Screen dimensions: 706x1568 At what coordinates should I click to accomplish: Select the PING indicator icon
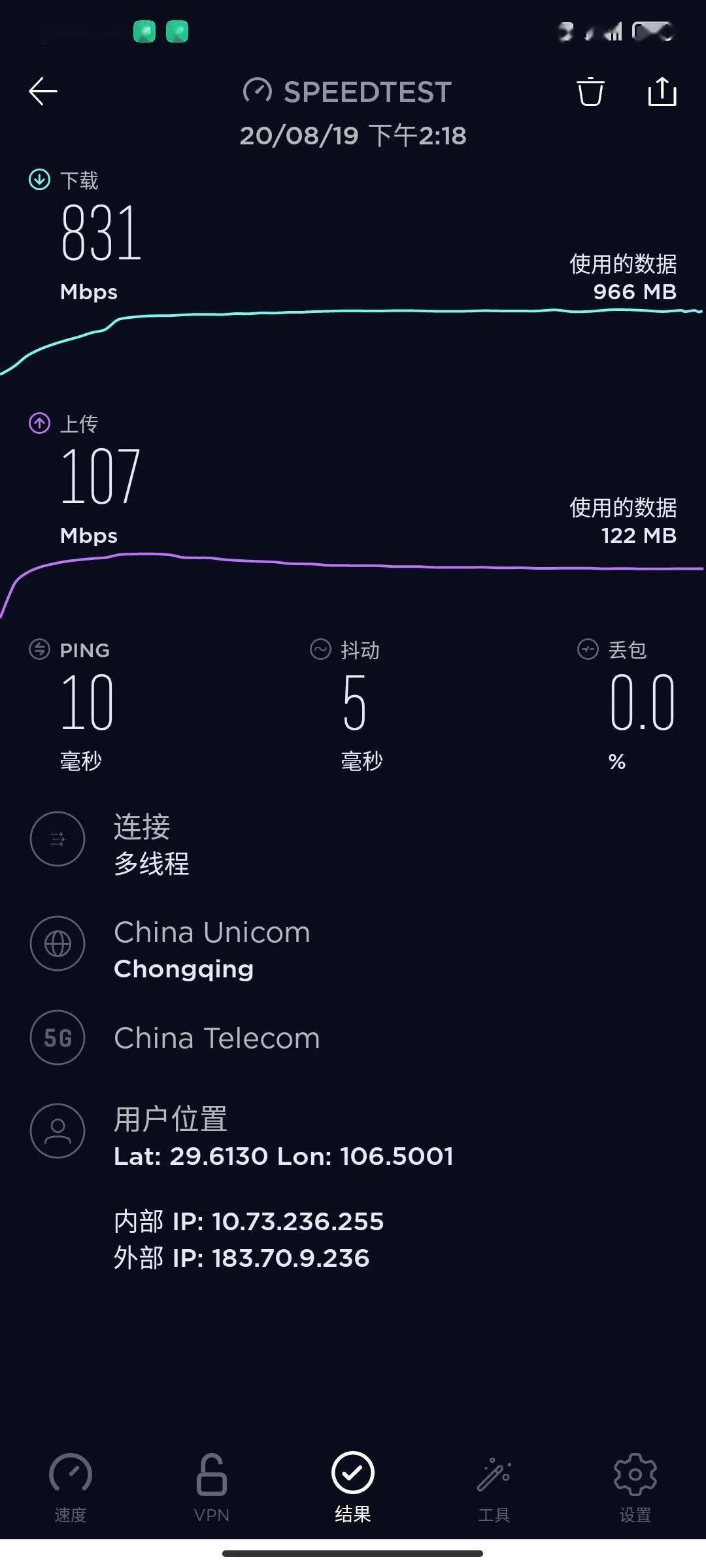[x=39, y=649]
